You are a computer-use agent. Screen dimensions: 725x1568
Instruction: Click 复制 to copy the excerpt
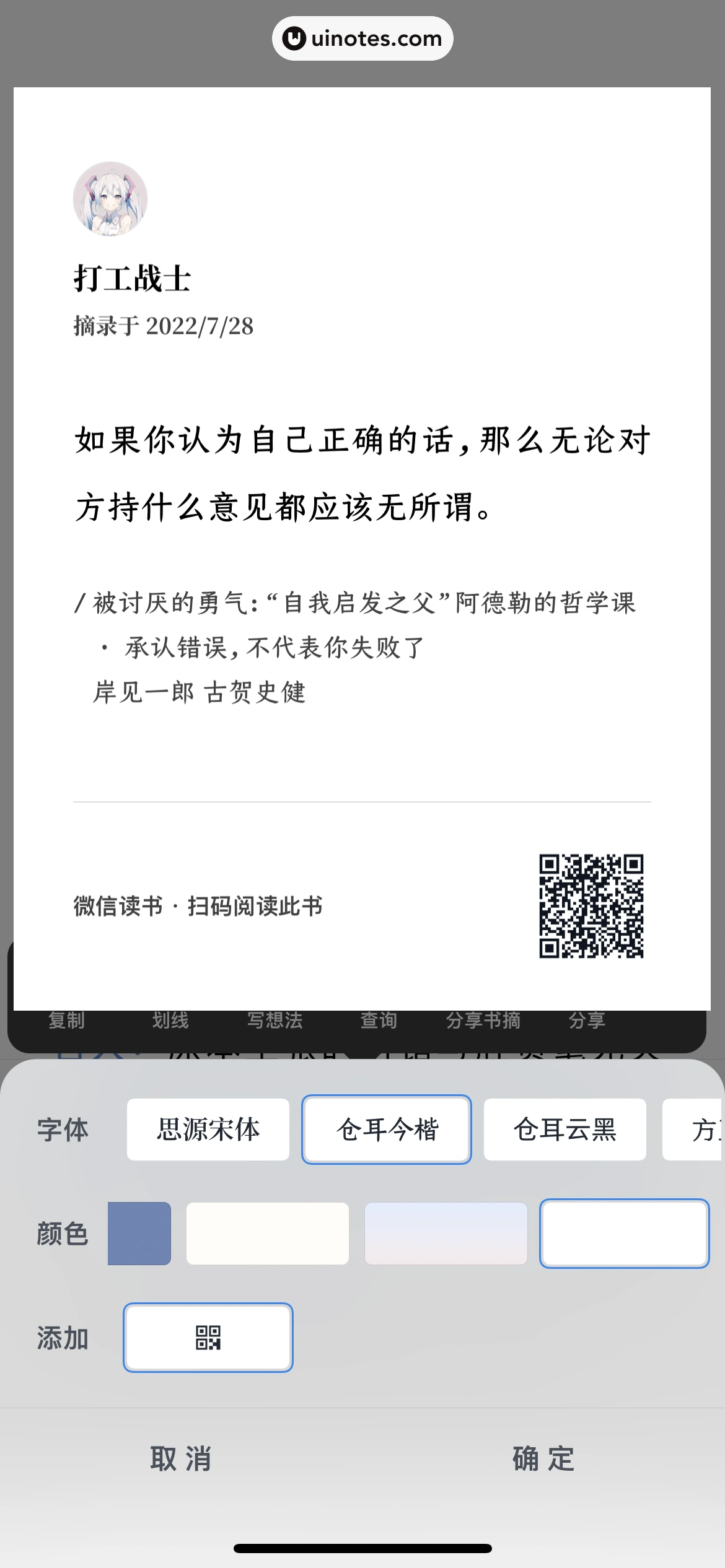[x=68, y=1021]
